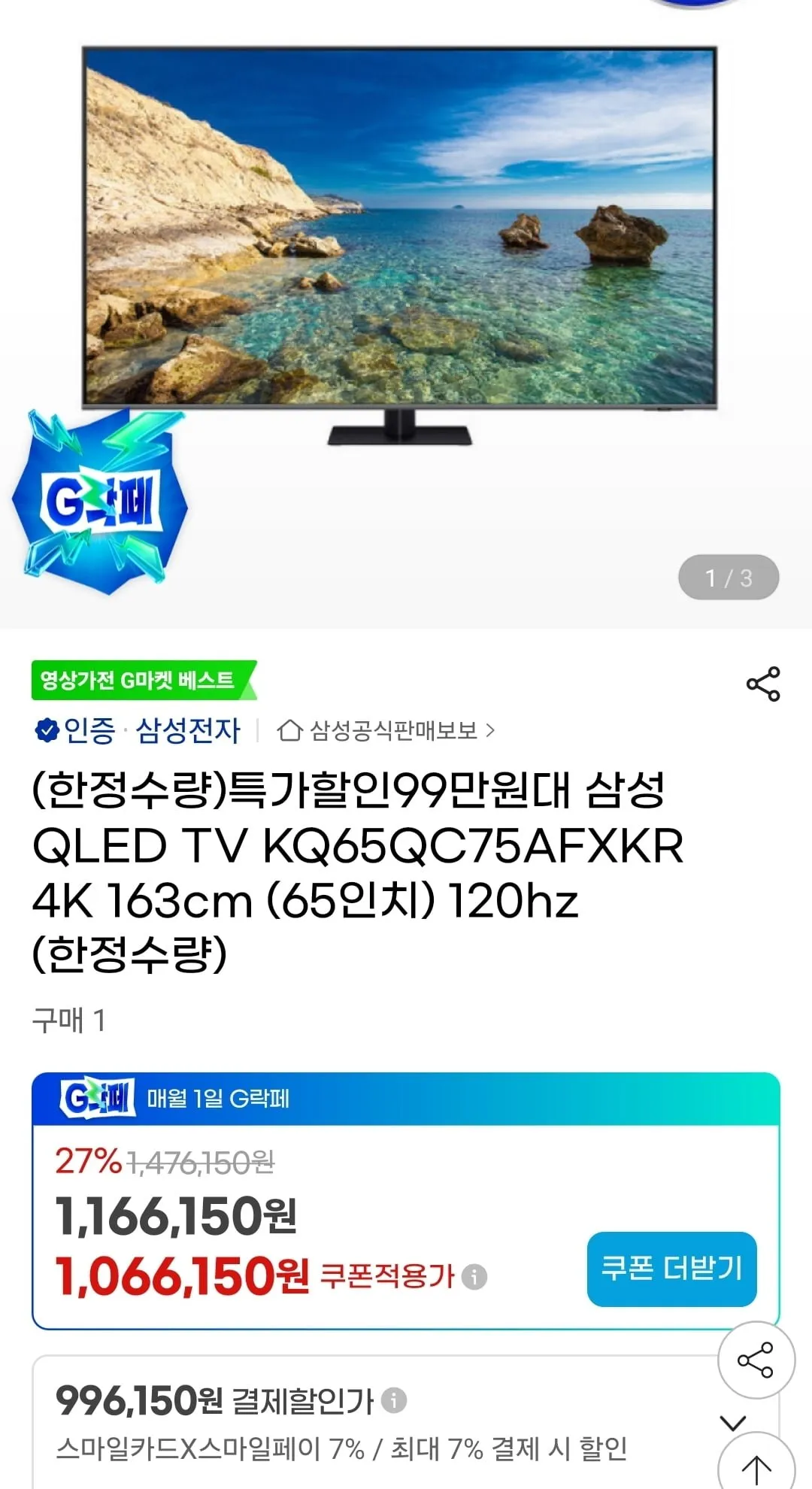The image size is (812, 1489).
Task: Tap the 1 / 3 image page indicator
Action: coord(728,578)
